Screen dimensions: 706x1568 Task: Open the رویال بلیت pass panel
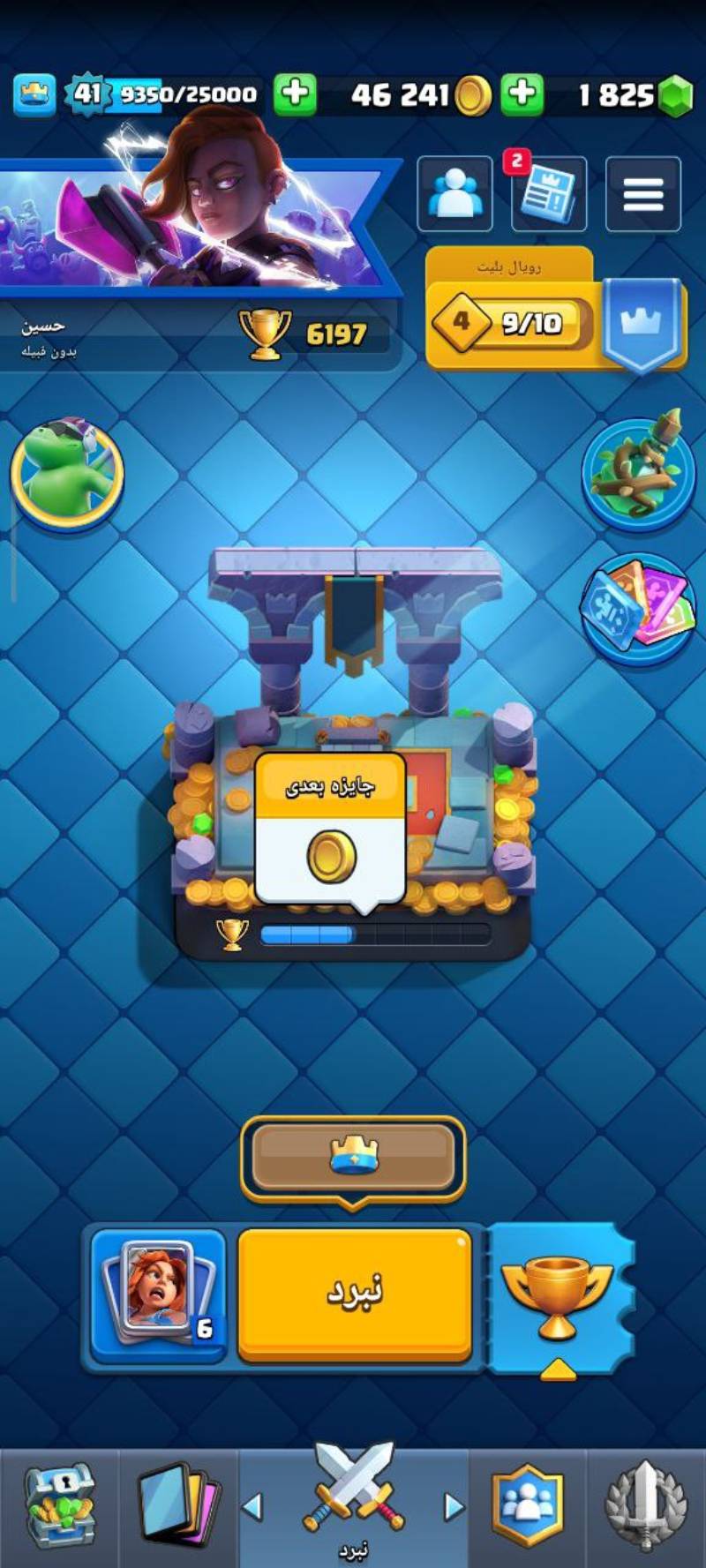[x=556, y=309]
